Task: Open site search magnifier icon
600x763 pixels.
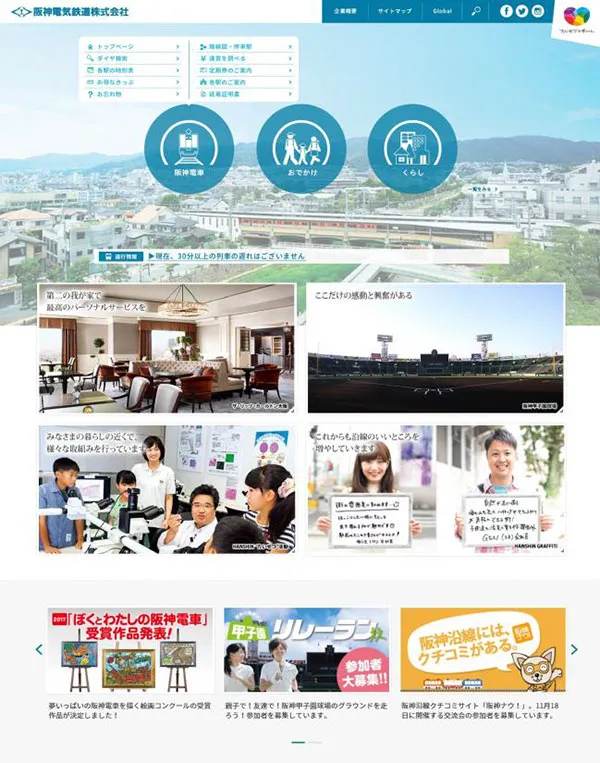Action: [x=477, y=11]
